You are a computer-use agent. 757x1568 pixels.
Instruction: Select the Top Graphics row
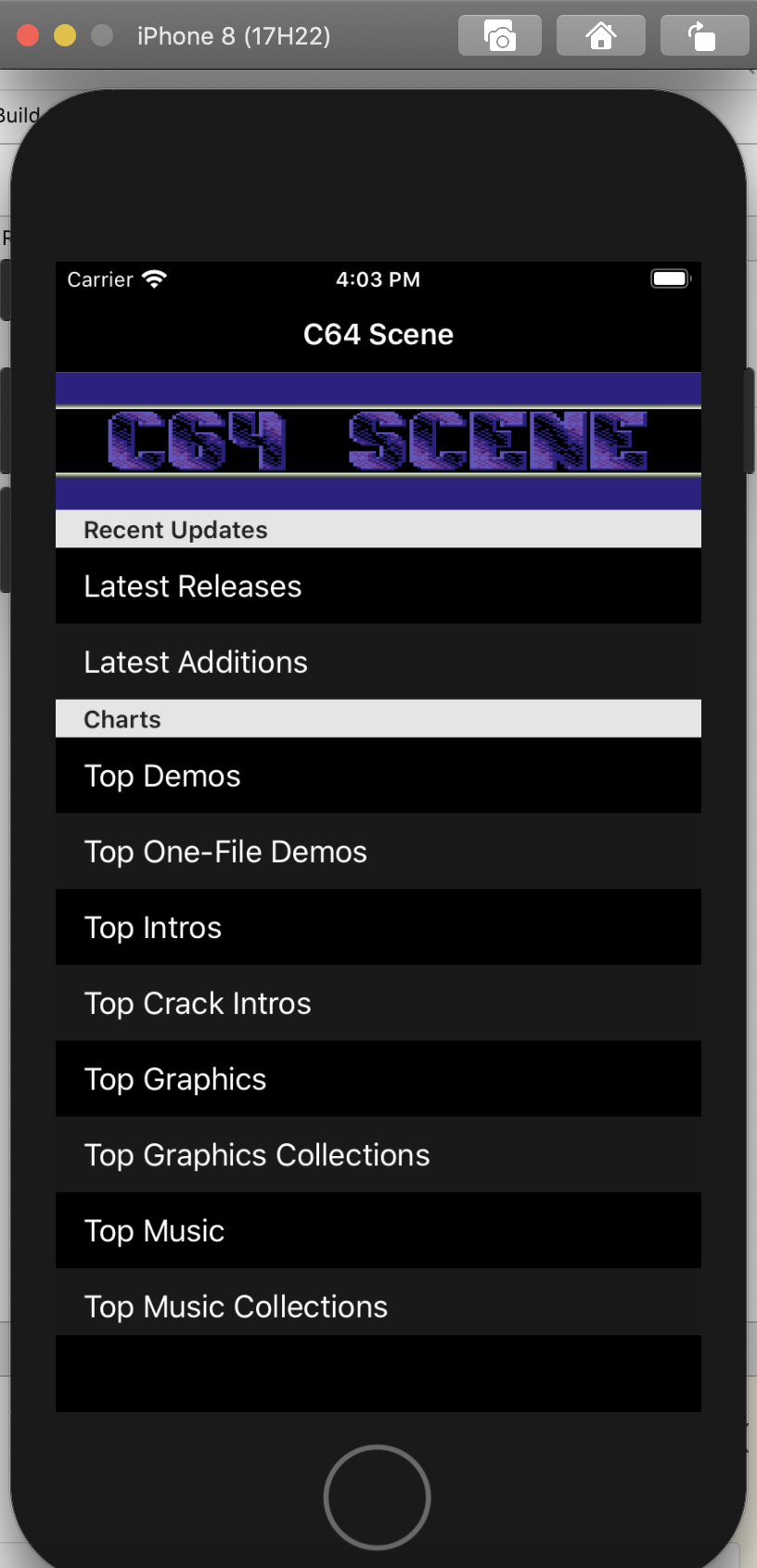tap(378, 1079)
